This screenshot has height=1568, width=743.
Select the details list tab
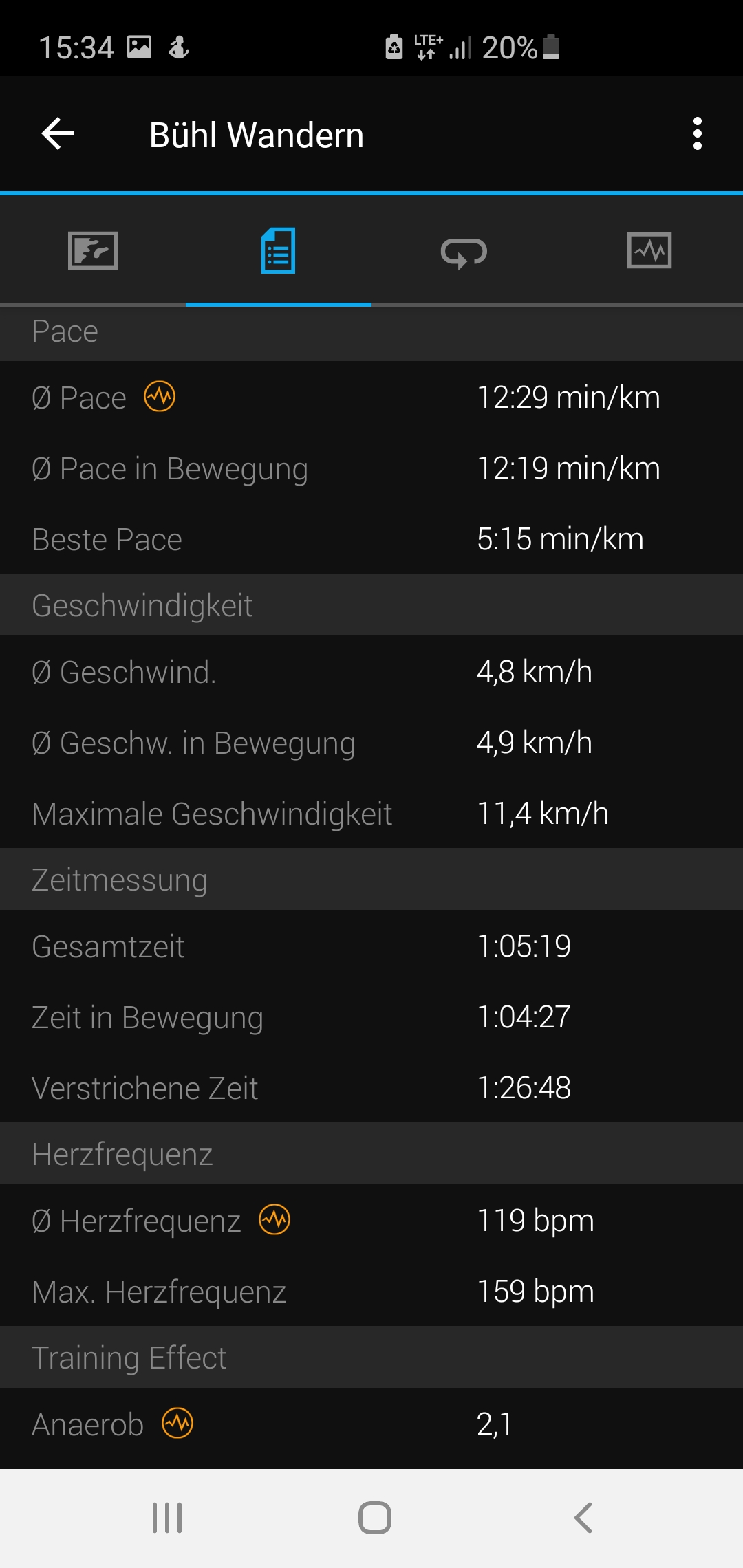(279, 251)
